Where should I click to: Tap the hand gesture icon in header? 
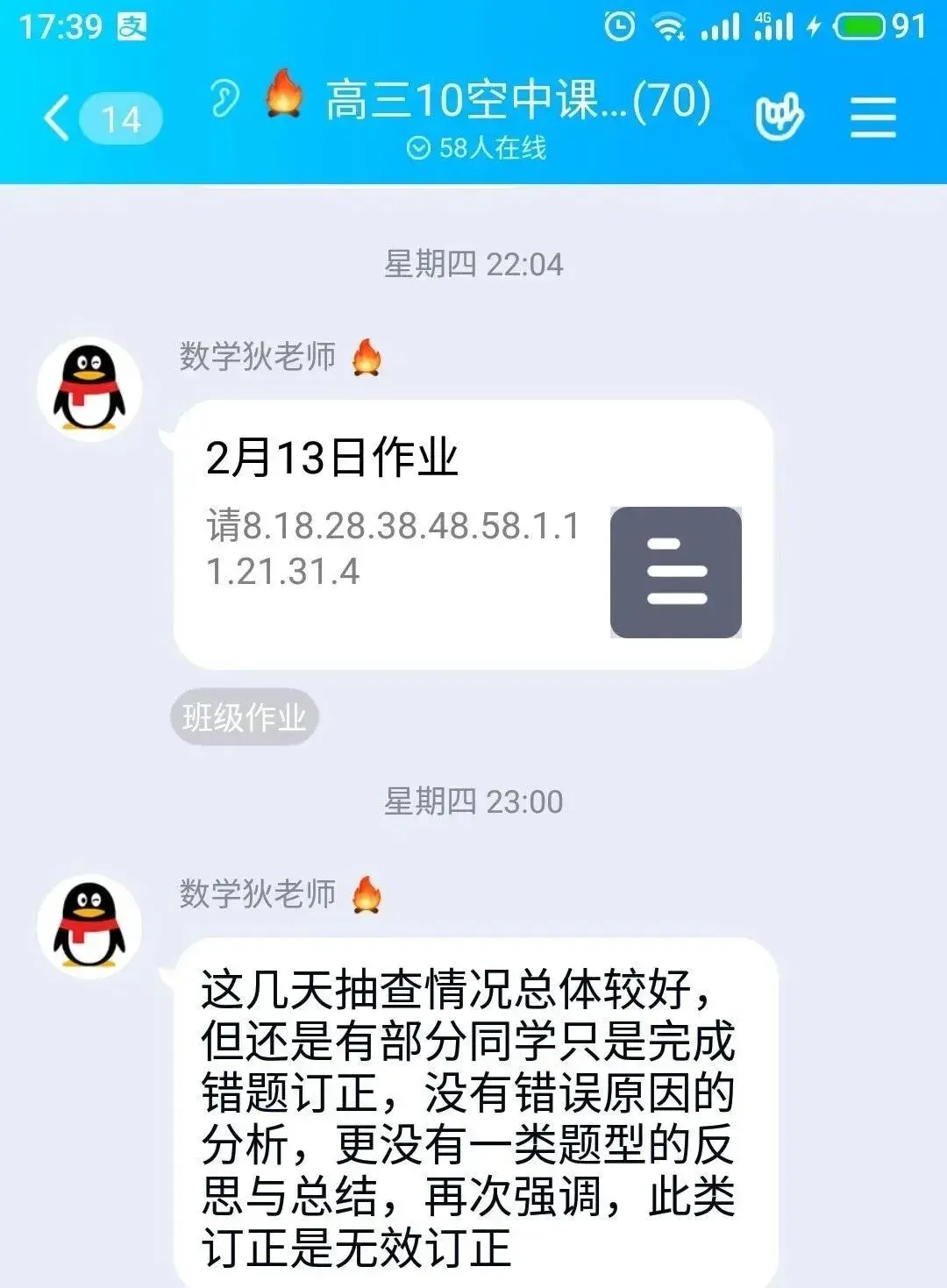[779, 117]
